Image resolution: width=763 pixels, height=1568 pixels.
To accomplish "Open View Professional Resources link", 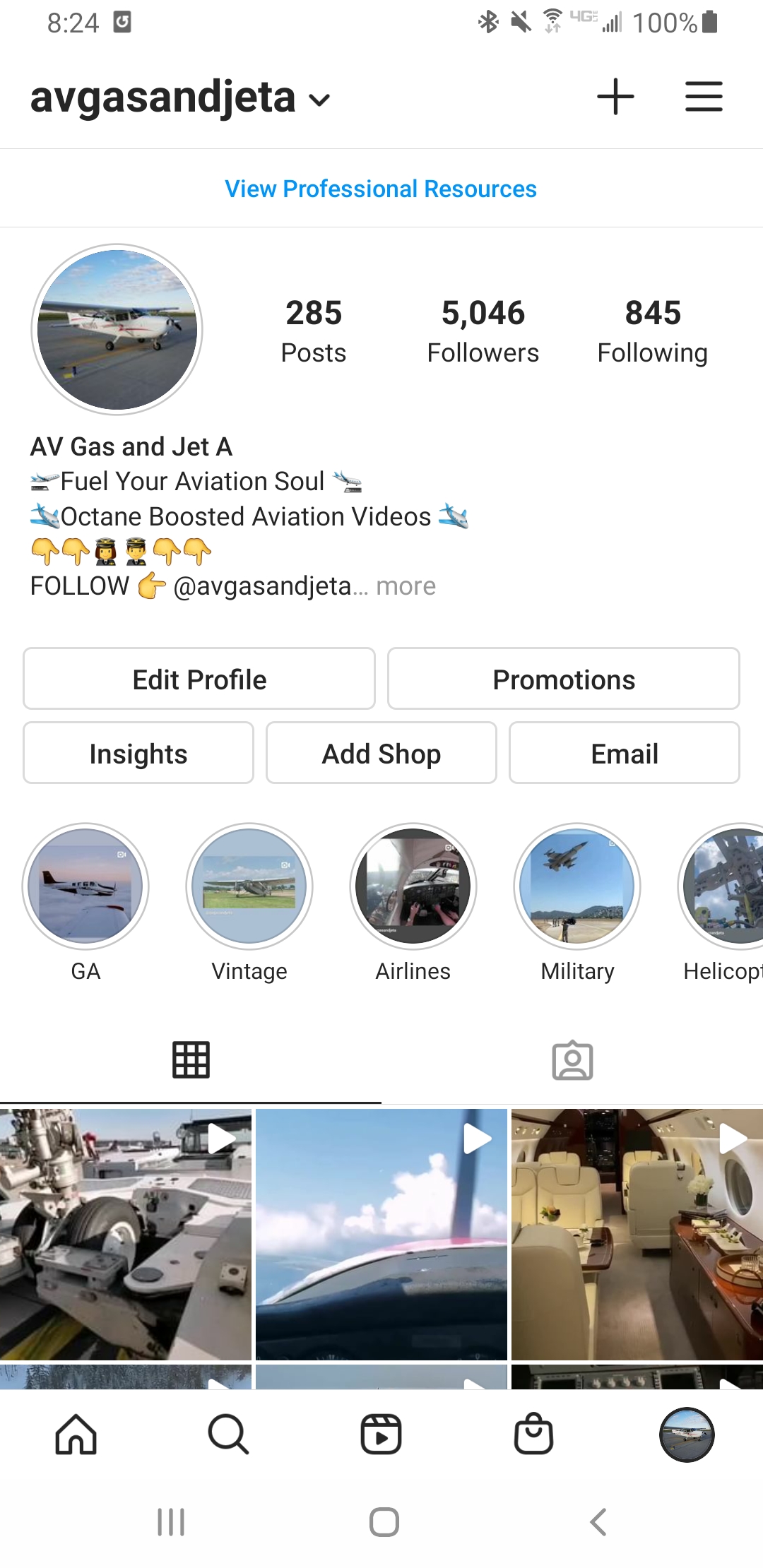I will 381,189.
